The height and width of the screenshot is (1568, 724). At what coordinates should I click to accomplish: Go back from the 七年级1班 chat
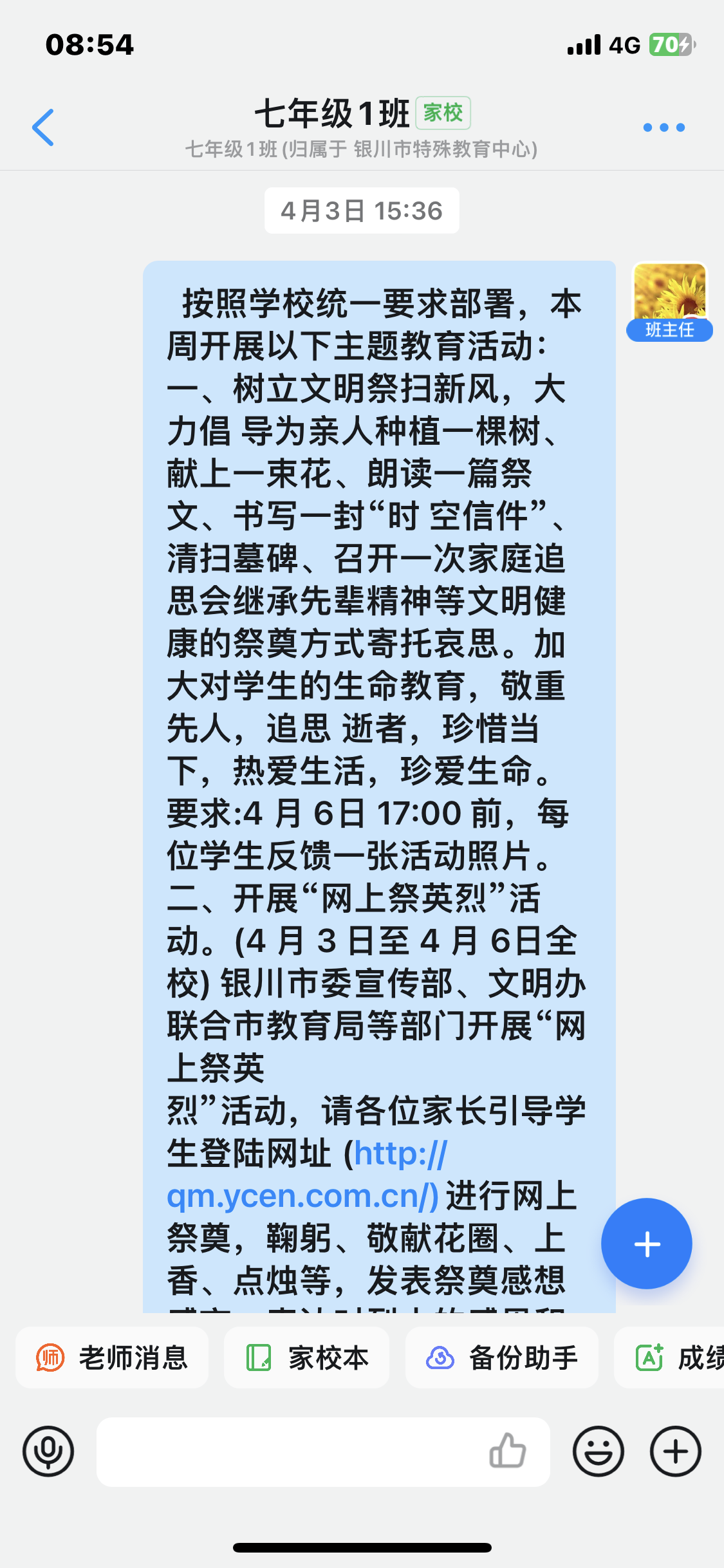[x=43, y=127]
